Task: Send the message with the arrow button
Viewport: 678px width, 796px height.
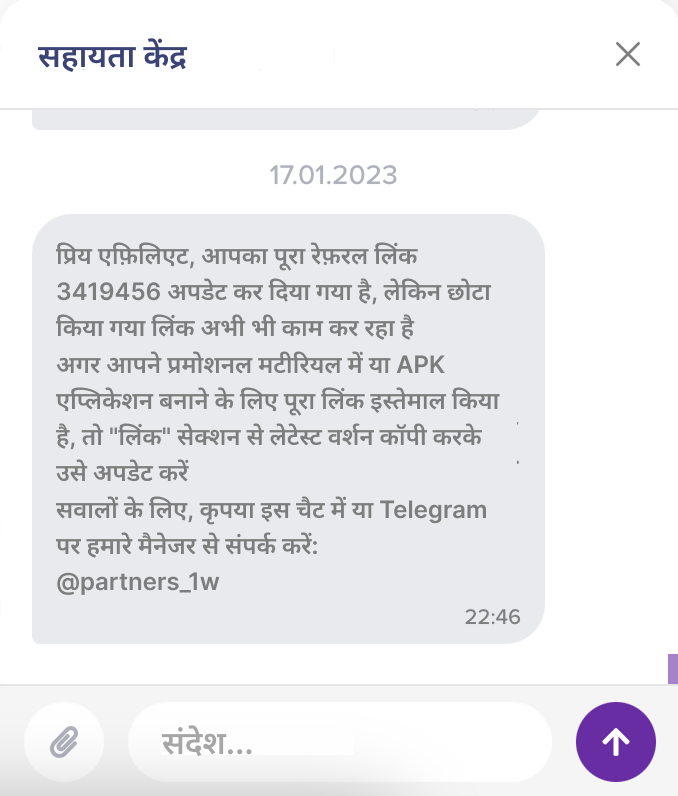Action: point(615,741)
